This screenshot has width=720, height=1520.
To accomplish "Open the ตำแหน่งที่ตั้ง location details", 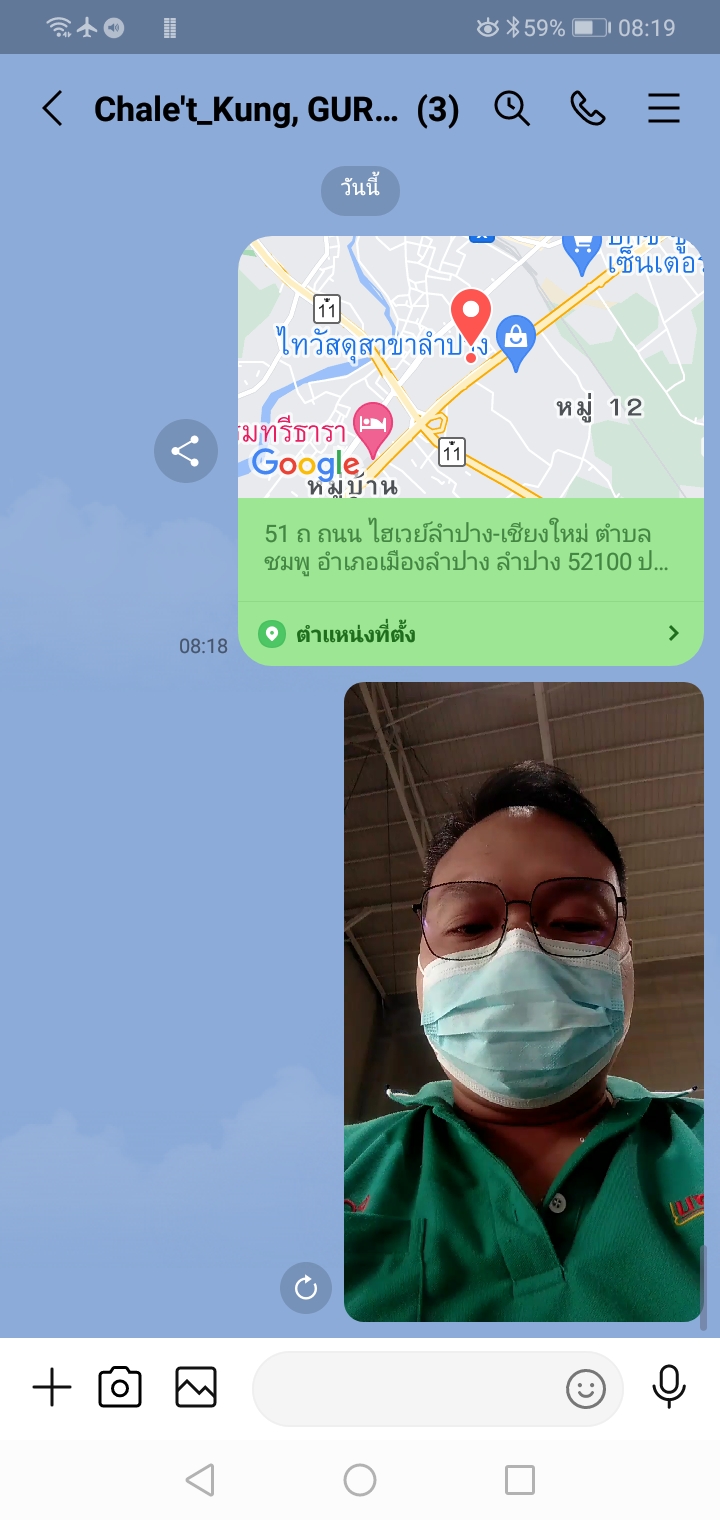I will [470, 633].
